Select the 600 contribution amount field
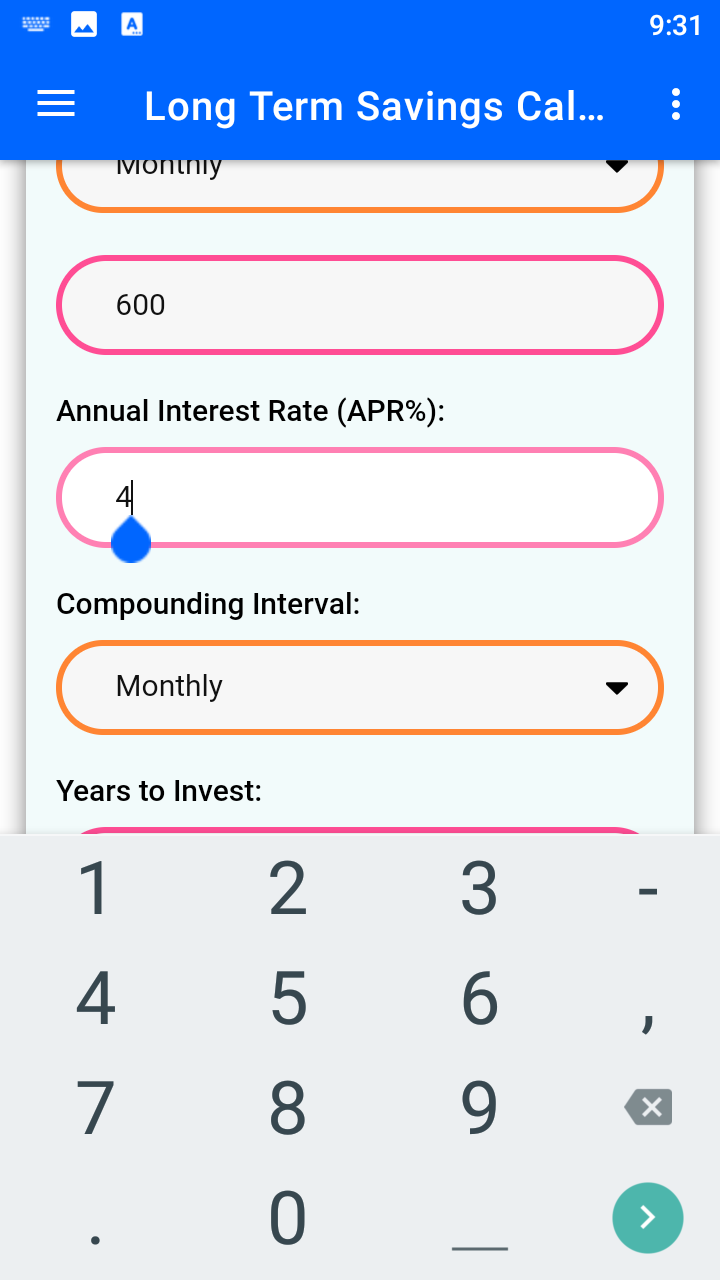This screenshot has width=720, height=1280. (x=360, y=305)
